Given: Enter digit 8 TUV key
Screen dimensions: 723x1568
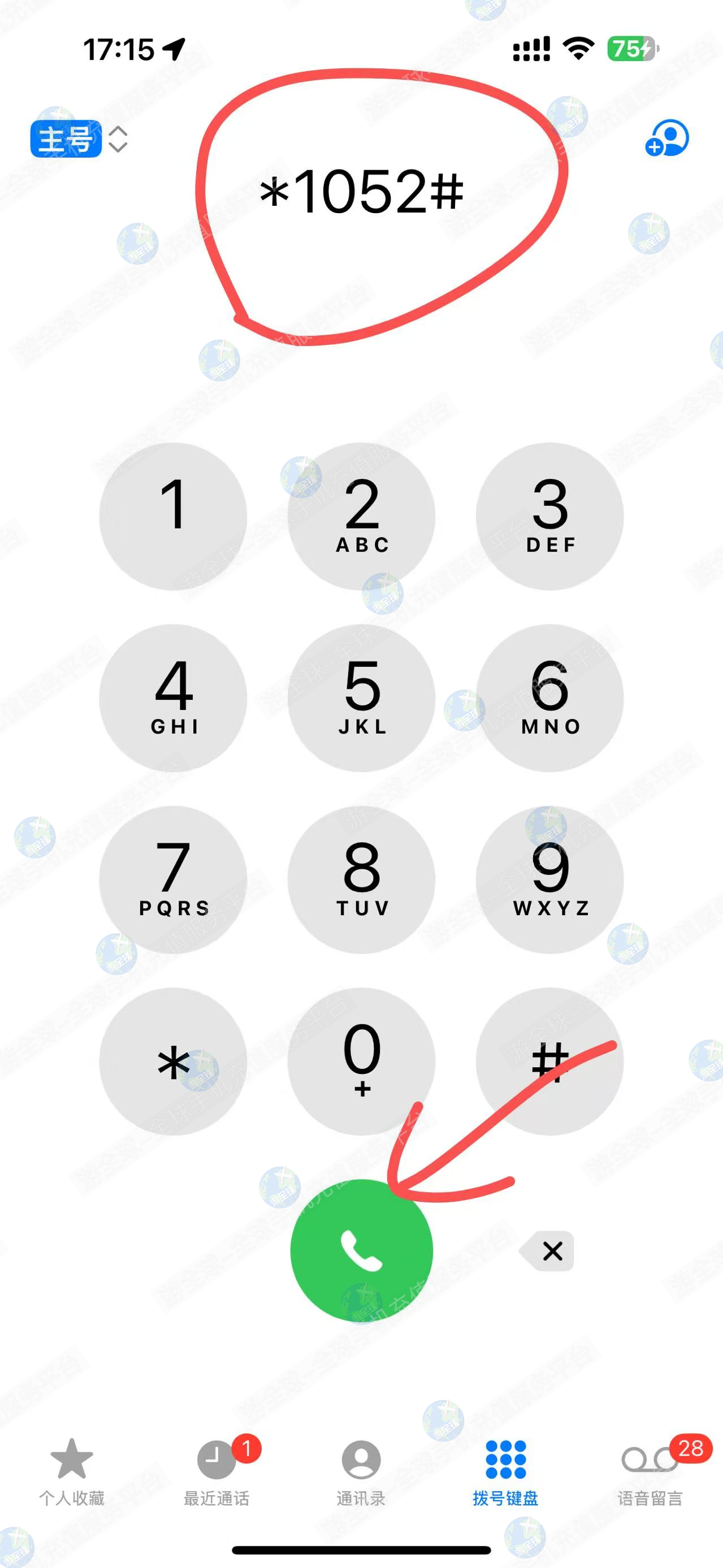Looking at the screenshot, I should [x=362, y=880].
